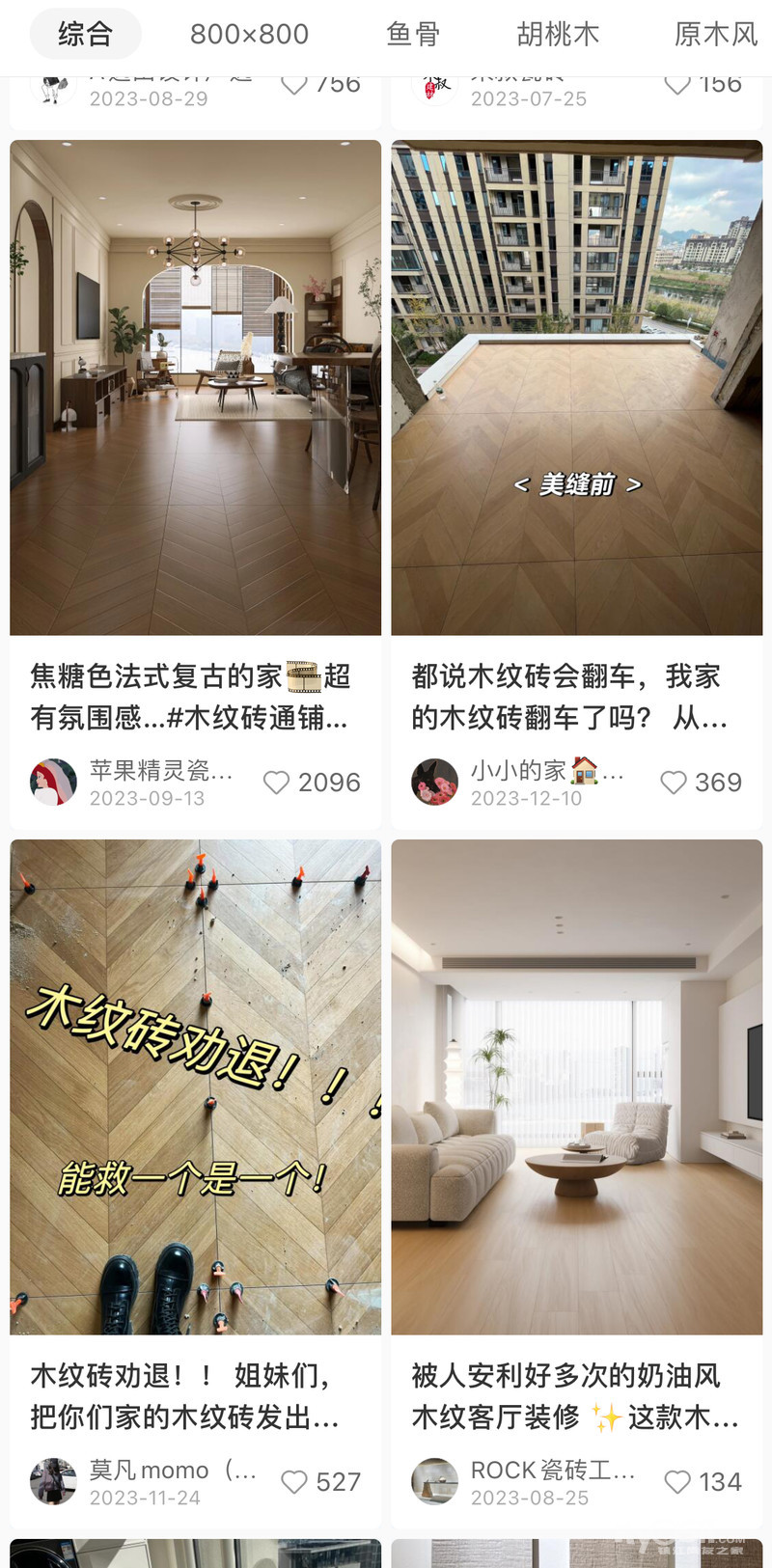Select the 综合 filter tab
Screen dimensions: 772x1568
(x=85, y=35)
